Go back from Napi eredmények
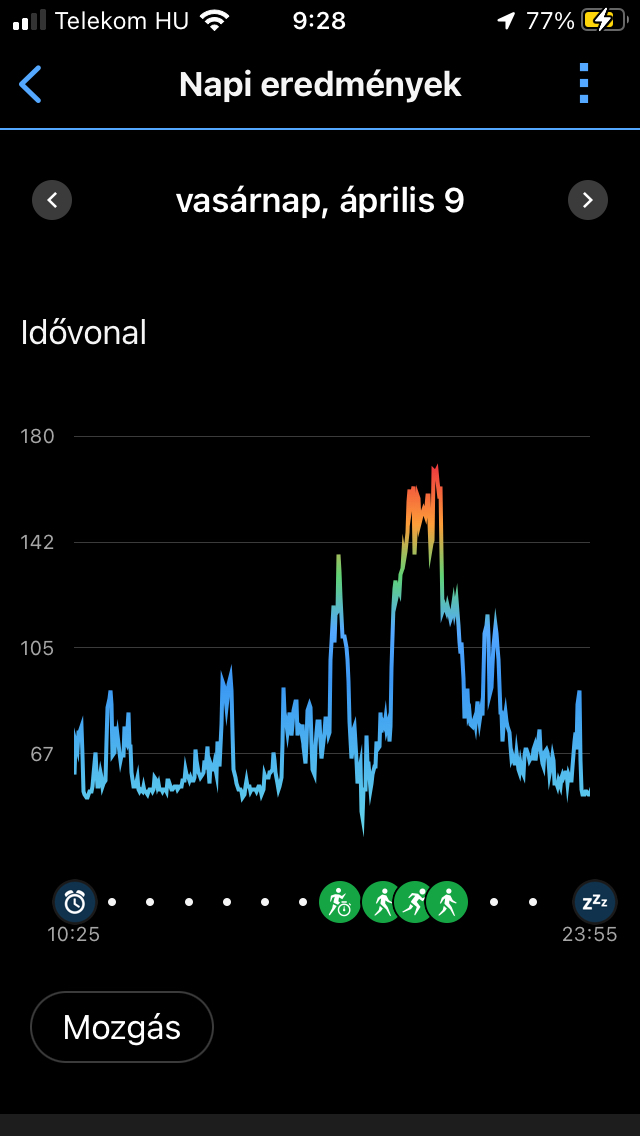 (31, 85)
